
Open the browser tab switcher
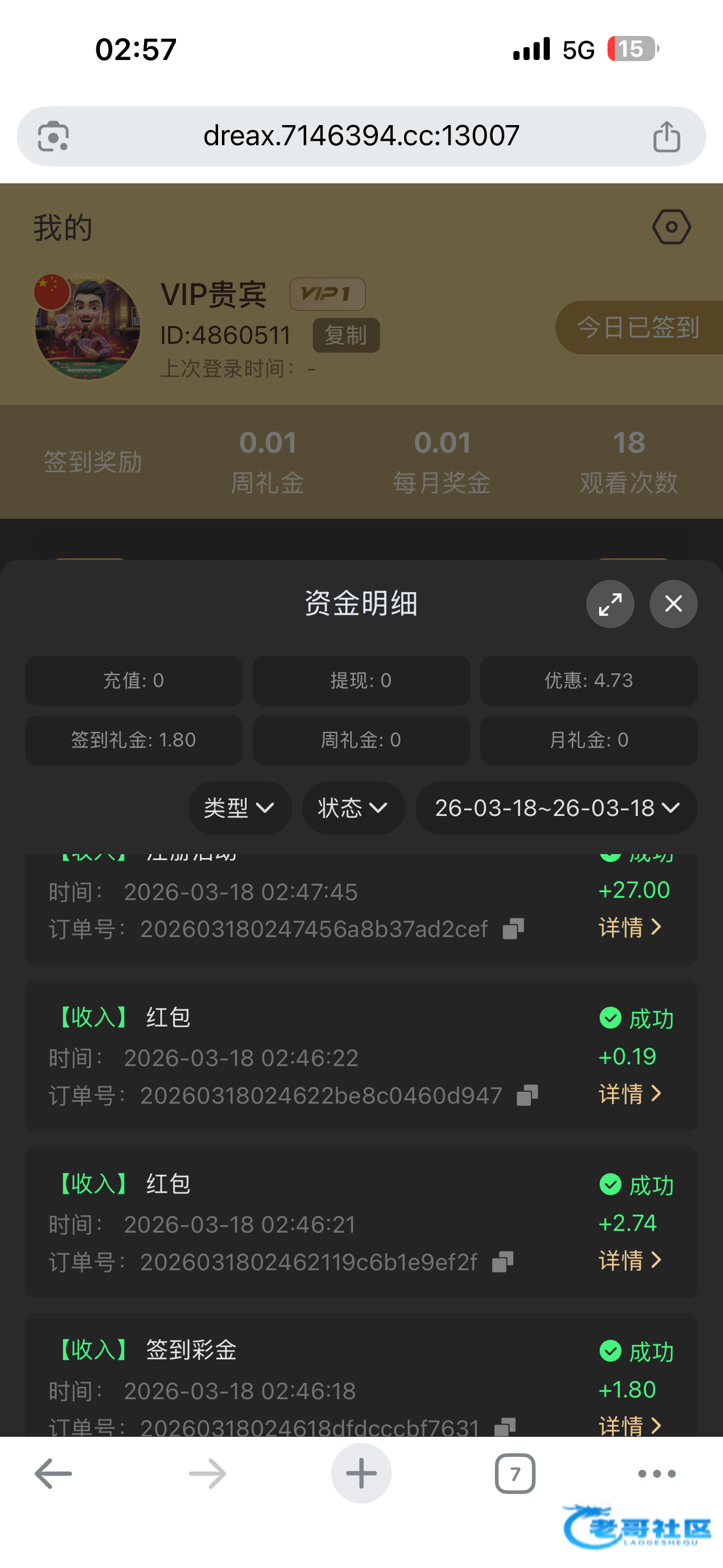pyautogui.click(x=515, y=1474)
